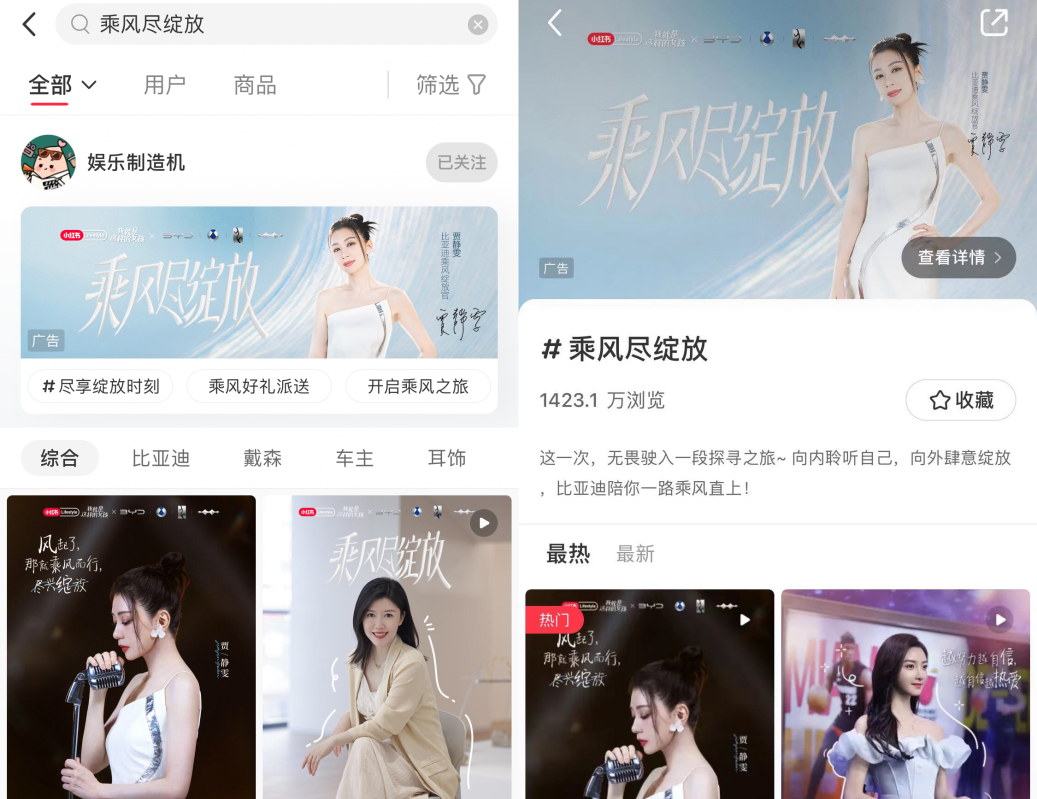
Task: Open the 筛选 filter options
Action: pyautogui.click(x=451, y=85)
